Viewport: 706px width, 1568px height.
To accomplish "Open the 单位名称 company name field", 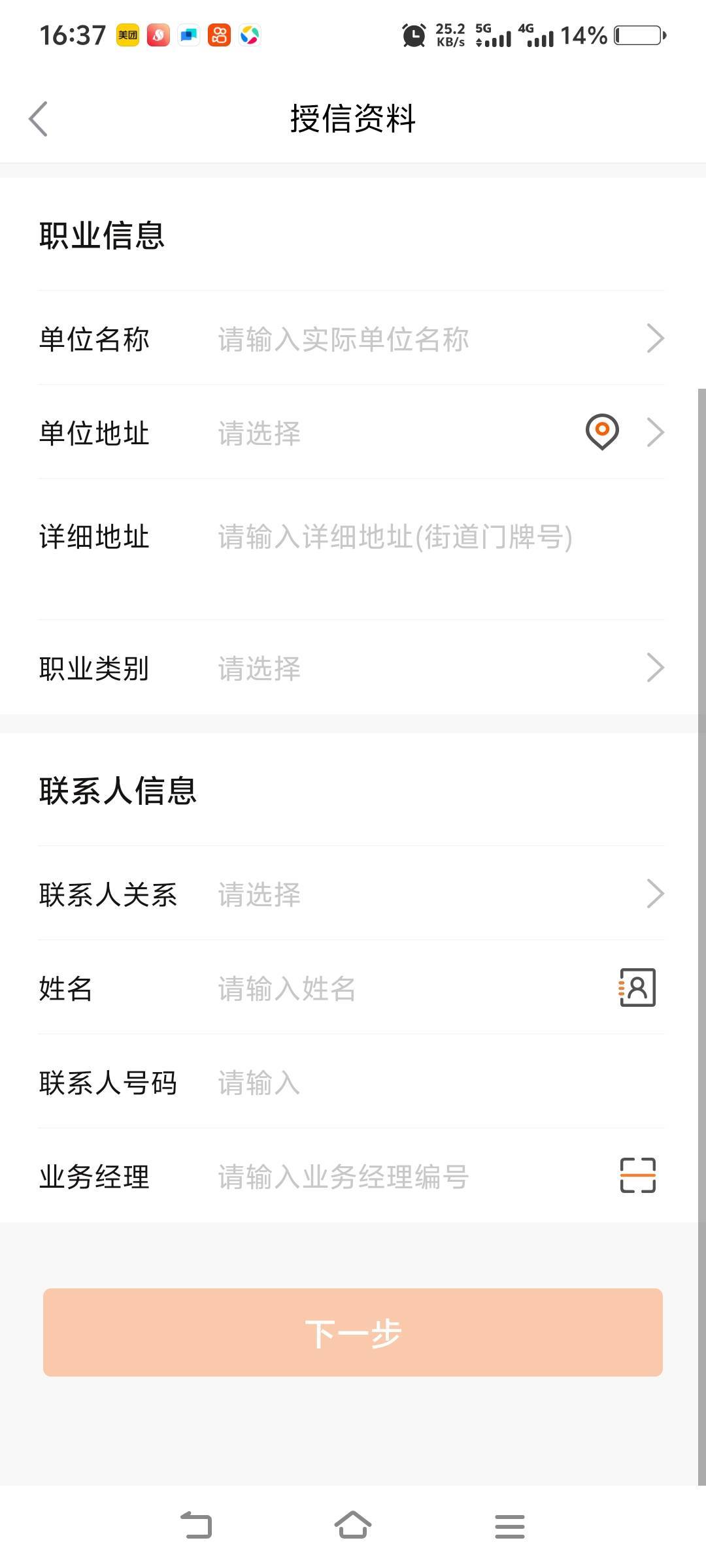I will [x=352, y=338].
